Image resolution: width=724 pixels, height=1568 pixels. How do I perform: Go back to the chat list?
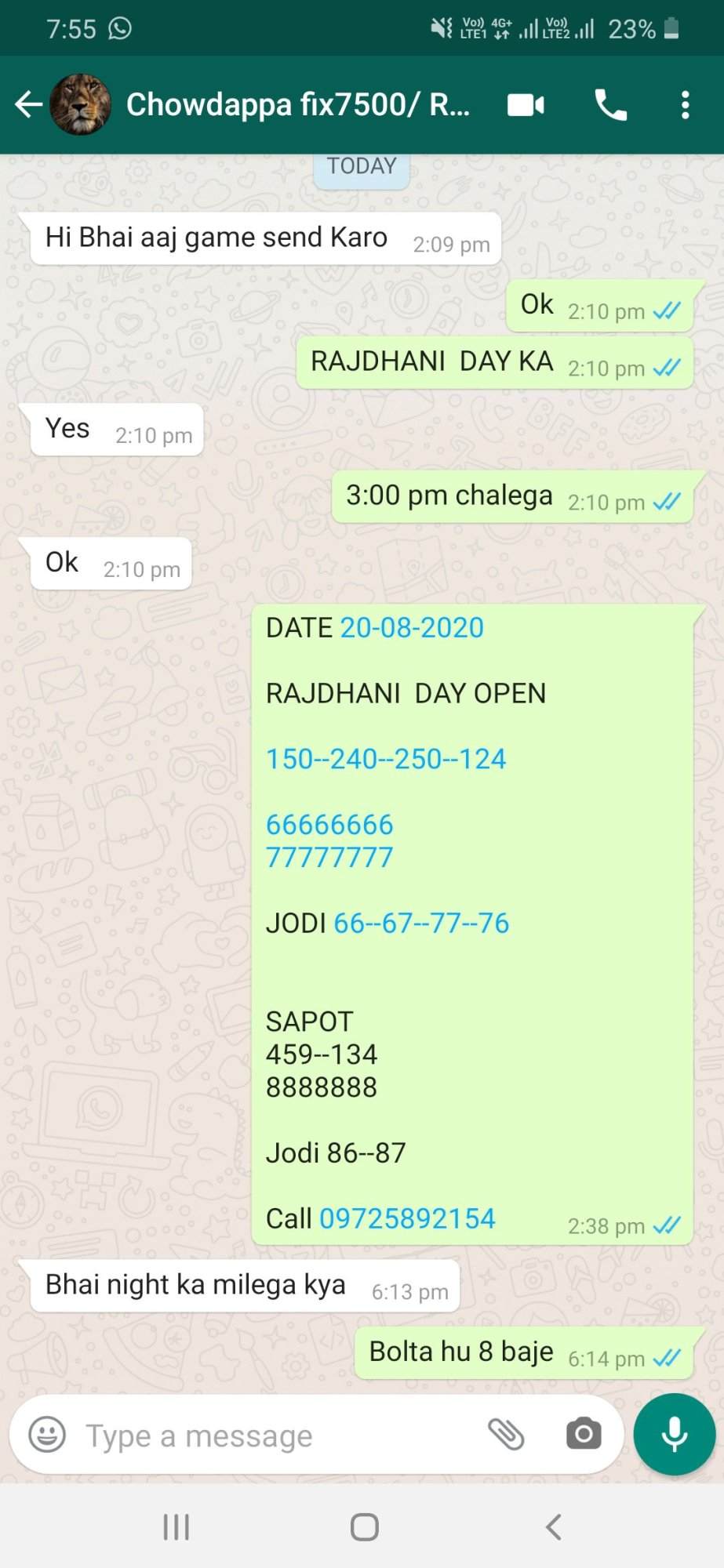click(28, 104)
